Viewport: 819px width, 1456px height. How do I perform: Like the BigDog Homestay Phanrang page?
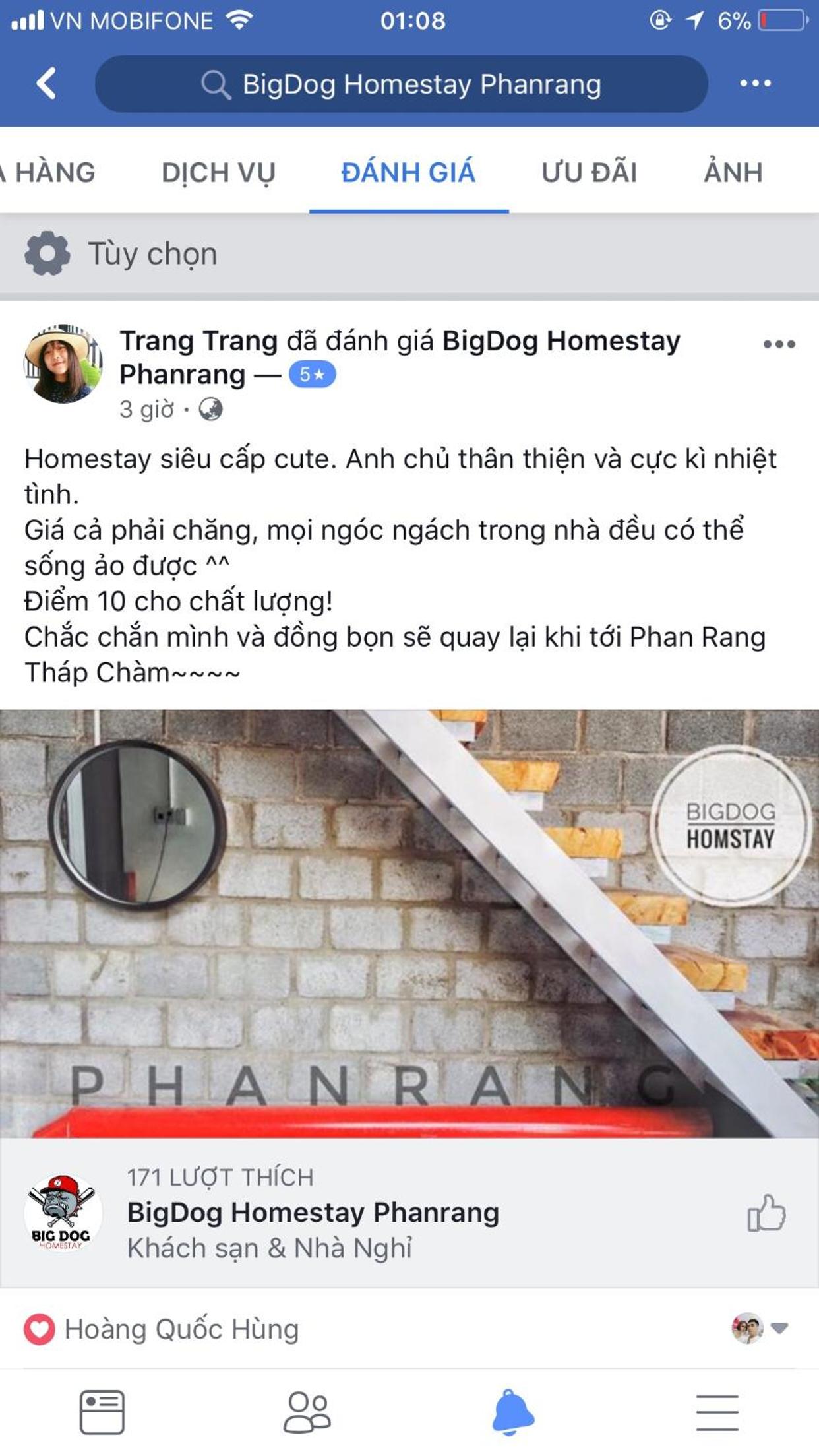point(766,1213)
